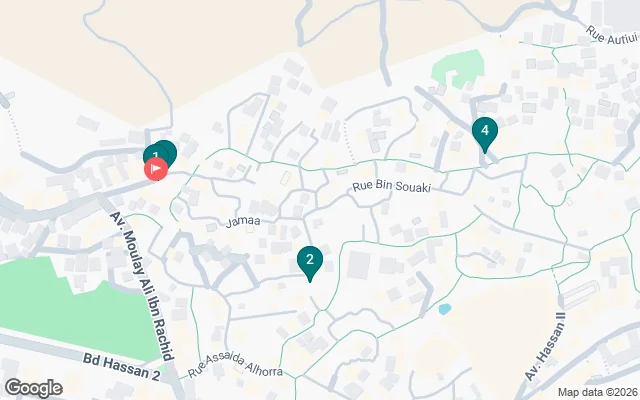
Task: Select map pin number 4
Action: 484,131
